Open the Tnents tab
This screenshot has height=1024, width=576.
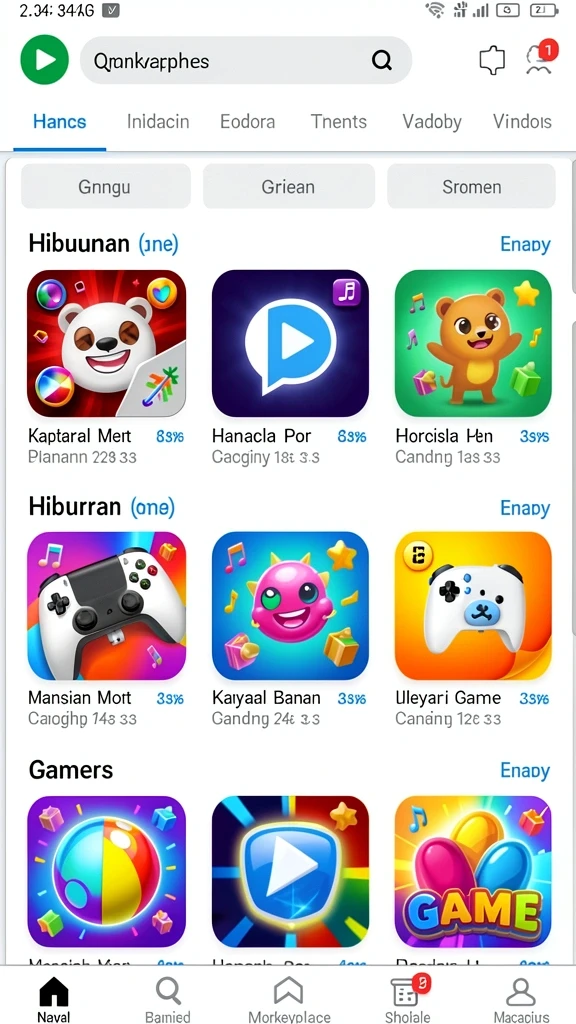click(338, 121)
